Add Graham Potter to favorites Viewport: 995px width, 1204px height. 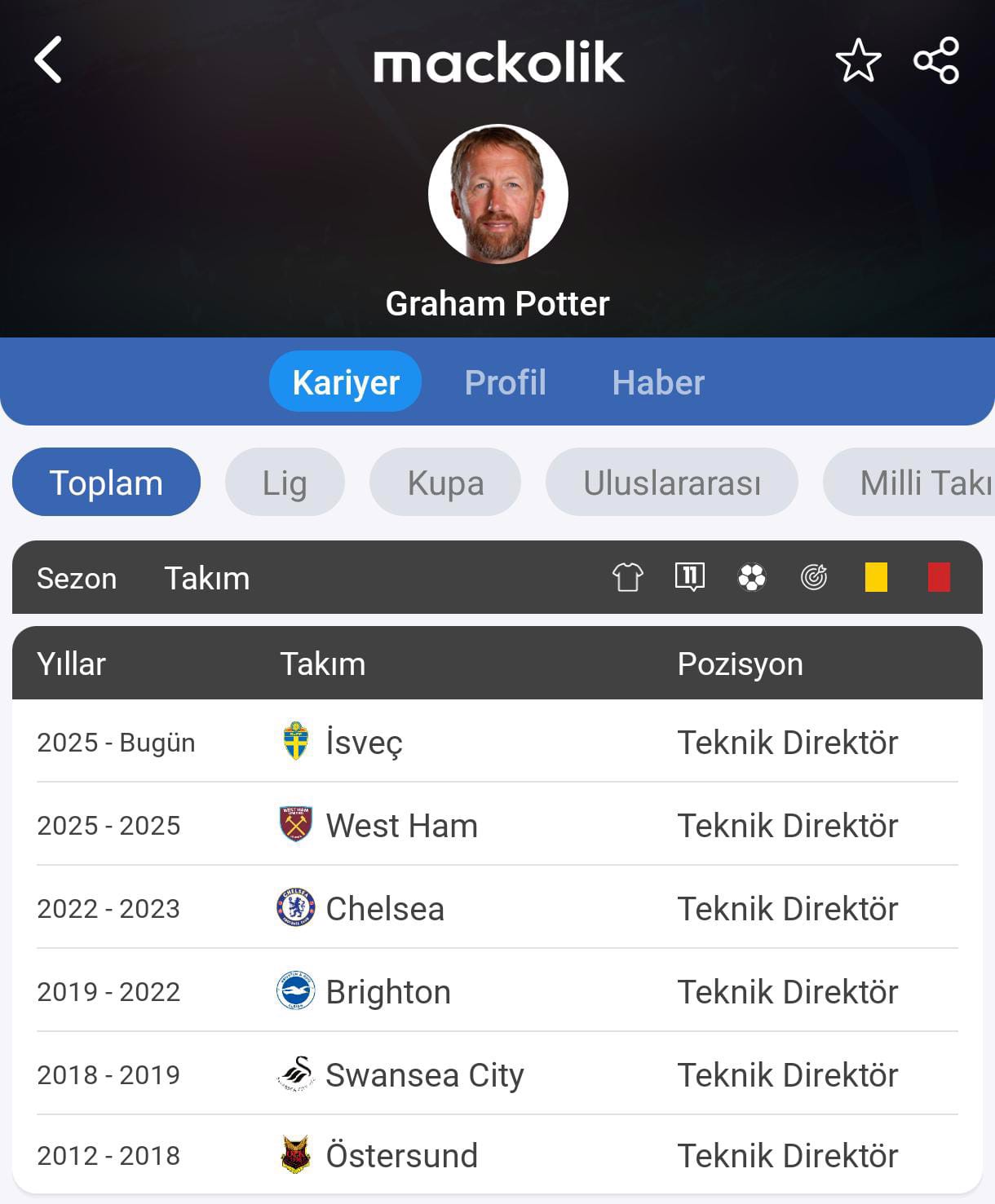pos(858,60)
